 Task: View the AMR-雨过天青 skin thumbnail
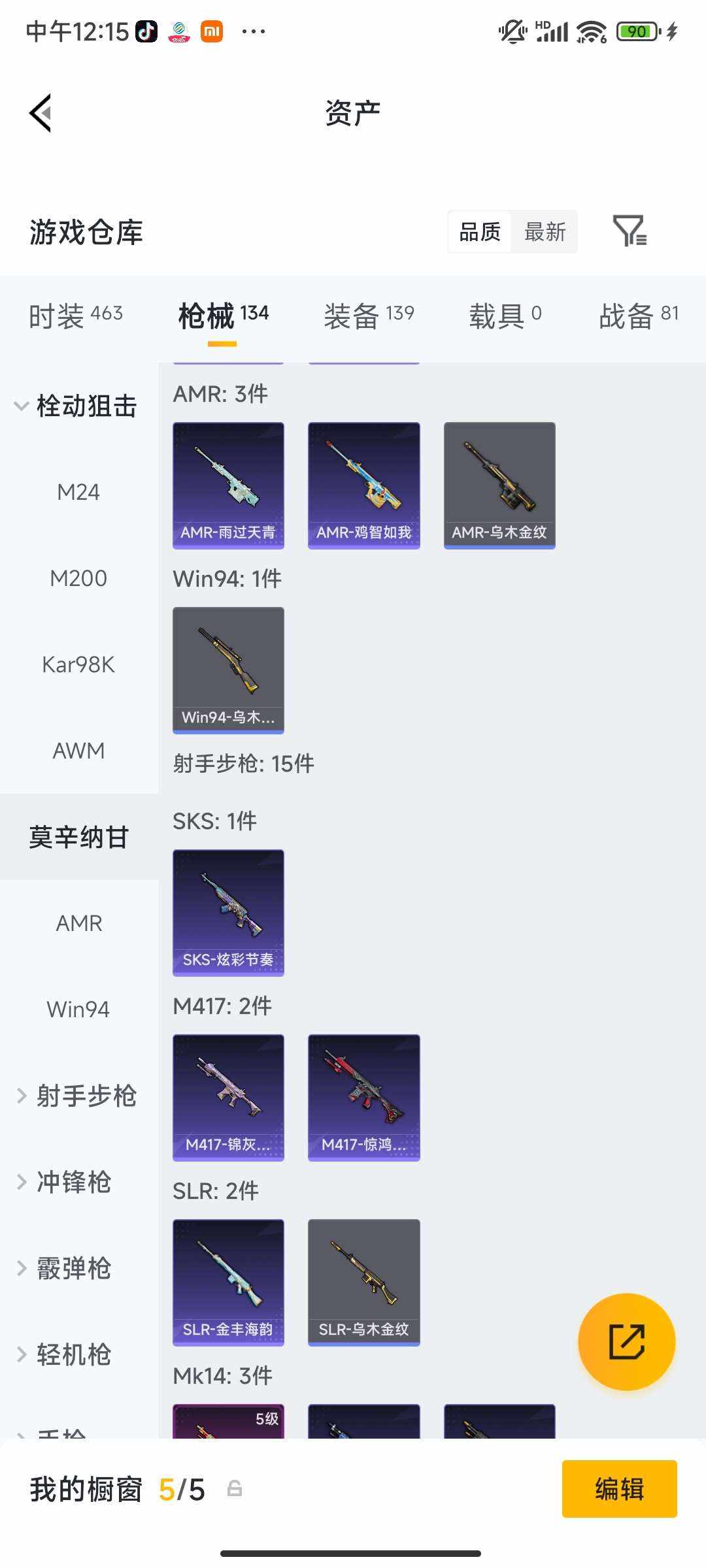point(227,483)
